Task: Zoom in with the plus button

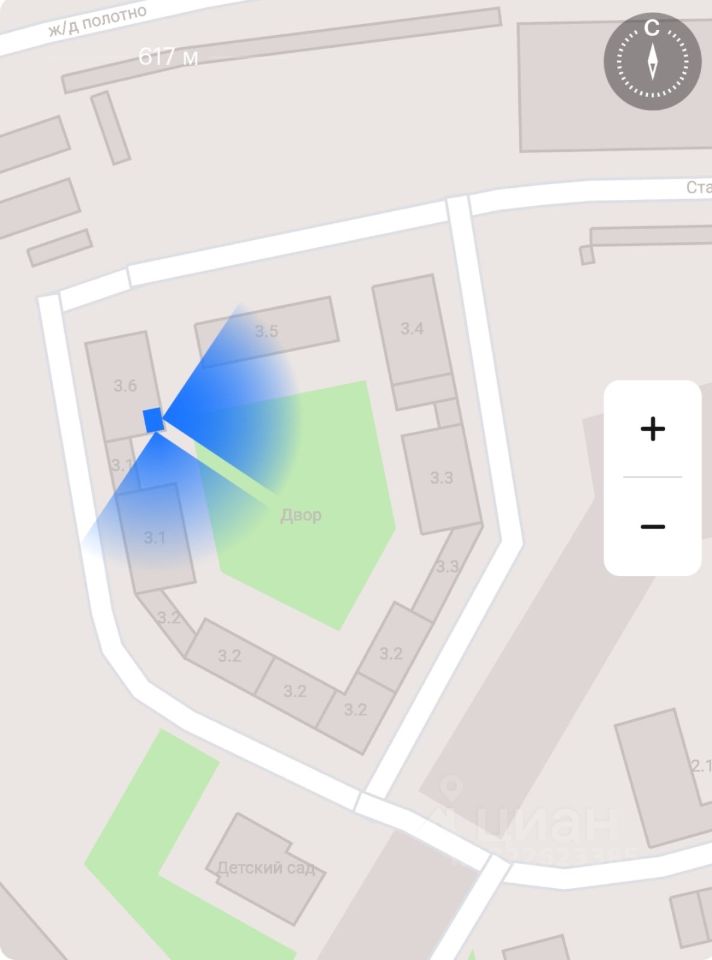Action: coord(652,430)
